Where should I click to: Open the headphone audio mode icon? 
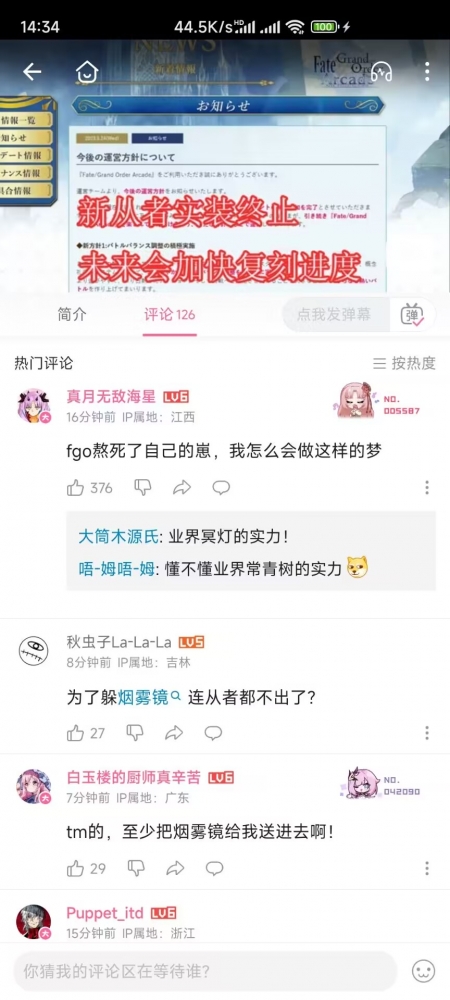click(x=381, y=71)
